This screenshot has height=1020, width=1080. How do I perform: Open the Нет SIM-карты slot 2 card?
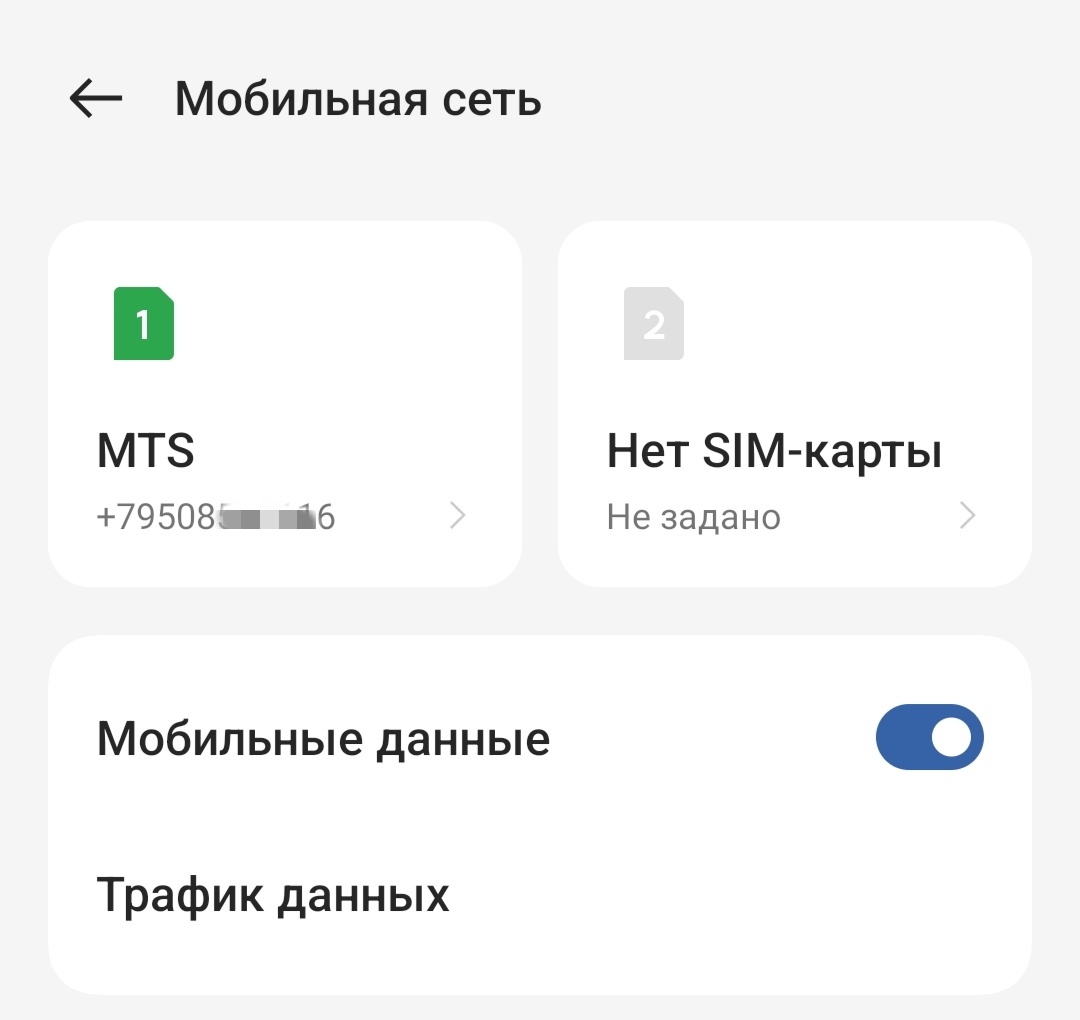pos(794,404)
